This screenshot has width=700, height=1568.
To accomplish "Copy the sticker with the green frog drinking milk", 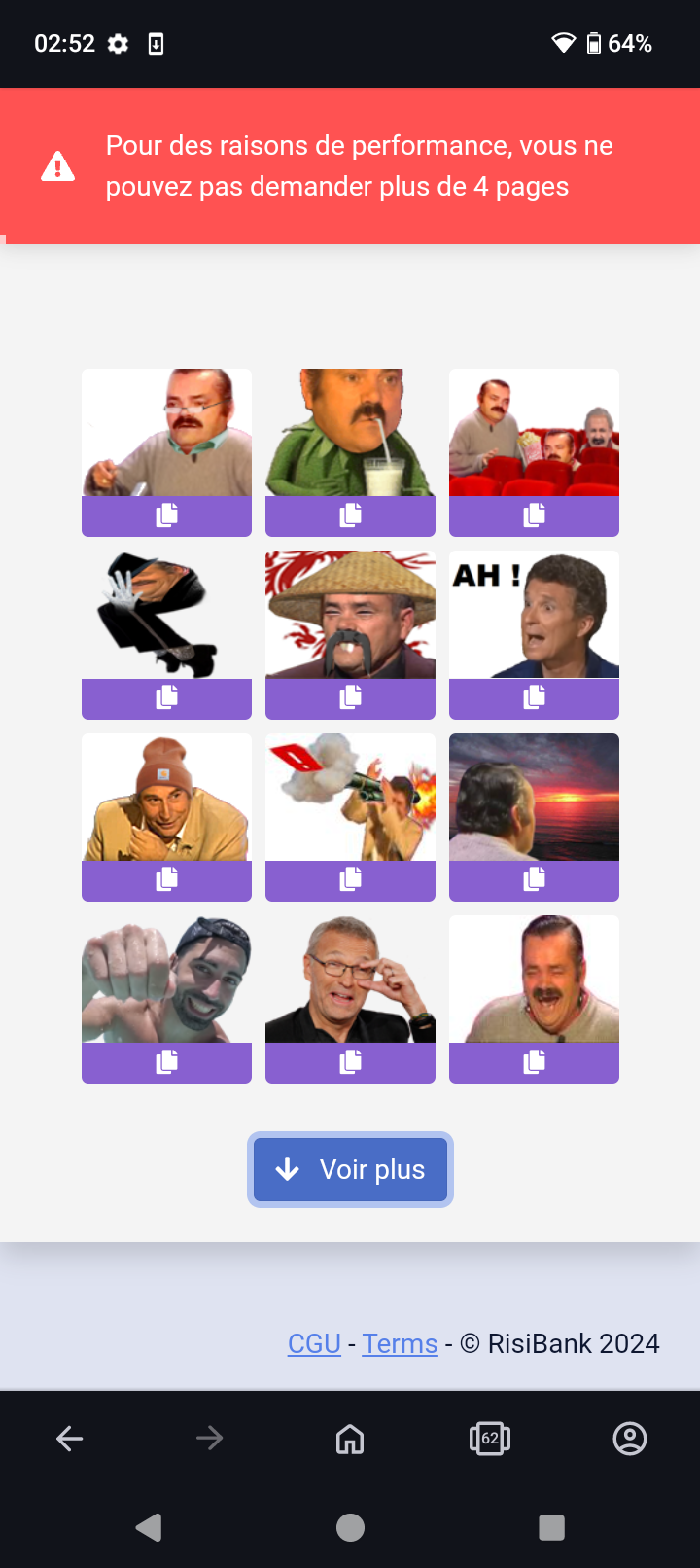I will click(350, 516).
